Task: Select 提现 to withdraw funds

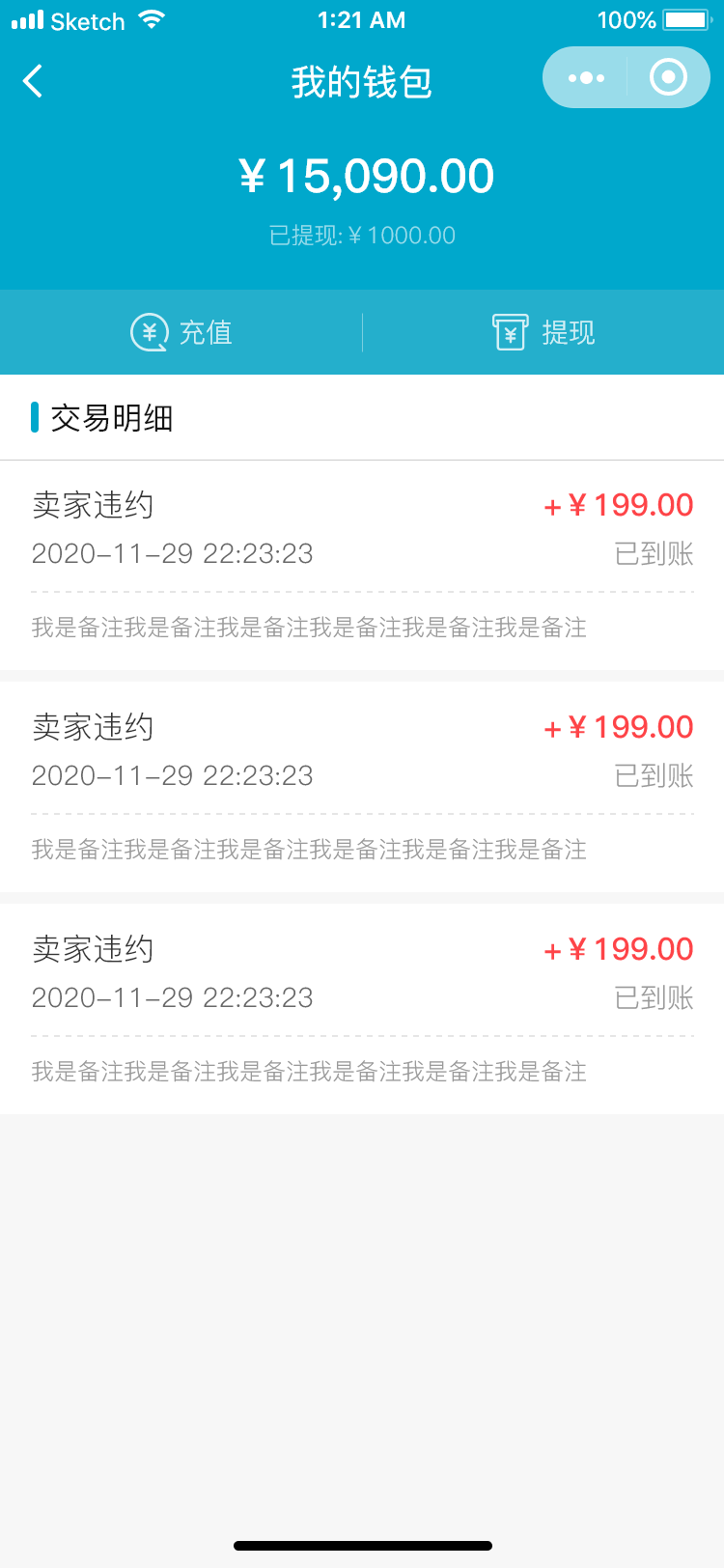Action: coord(543,332)
